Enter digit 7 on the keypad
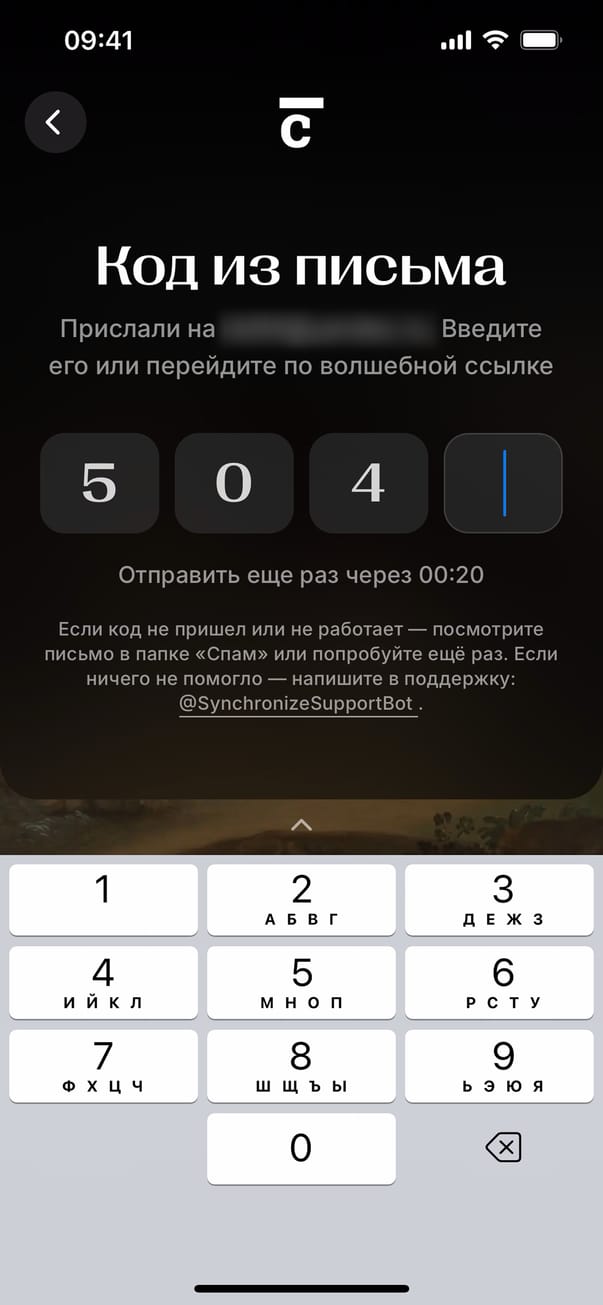Viewport: 603px width, 1305px height. tap(103, 1066)
